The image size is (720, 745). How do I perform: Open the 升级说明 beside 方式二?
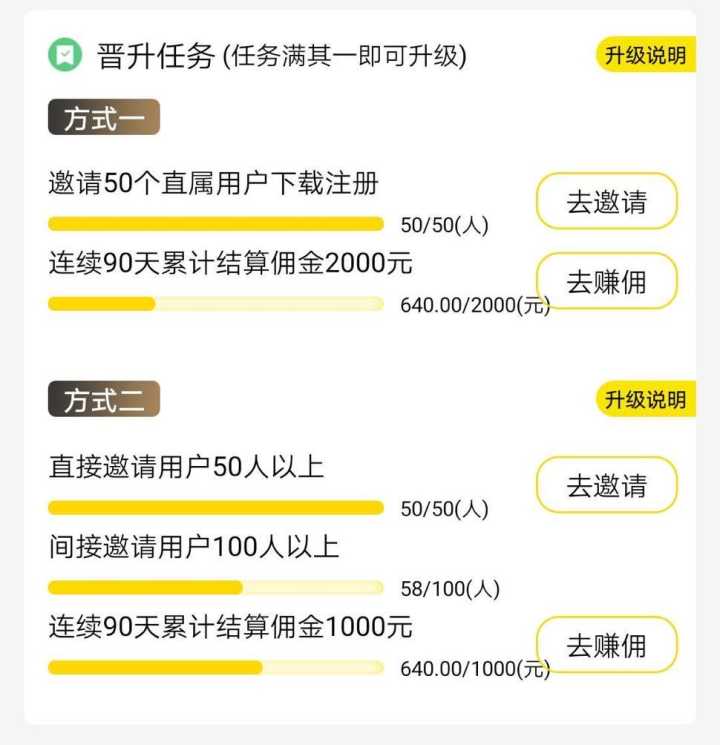(644, 399)
